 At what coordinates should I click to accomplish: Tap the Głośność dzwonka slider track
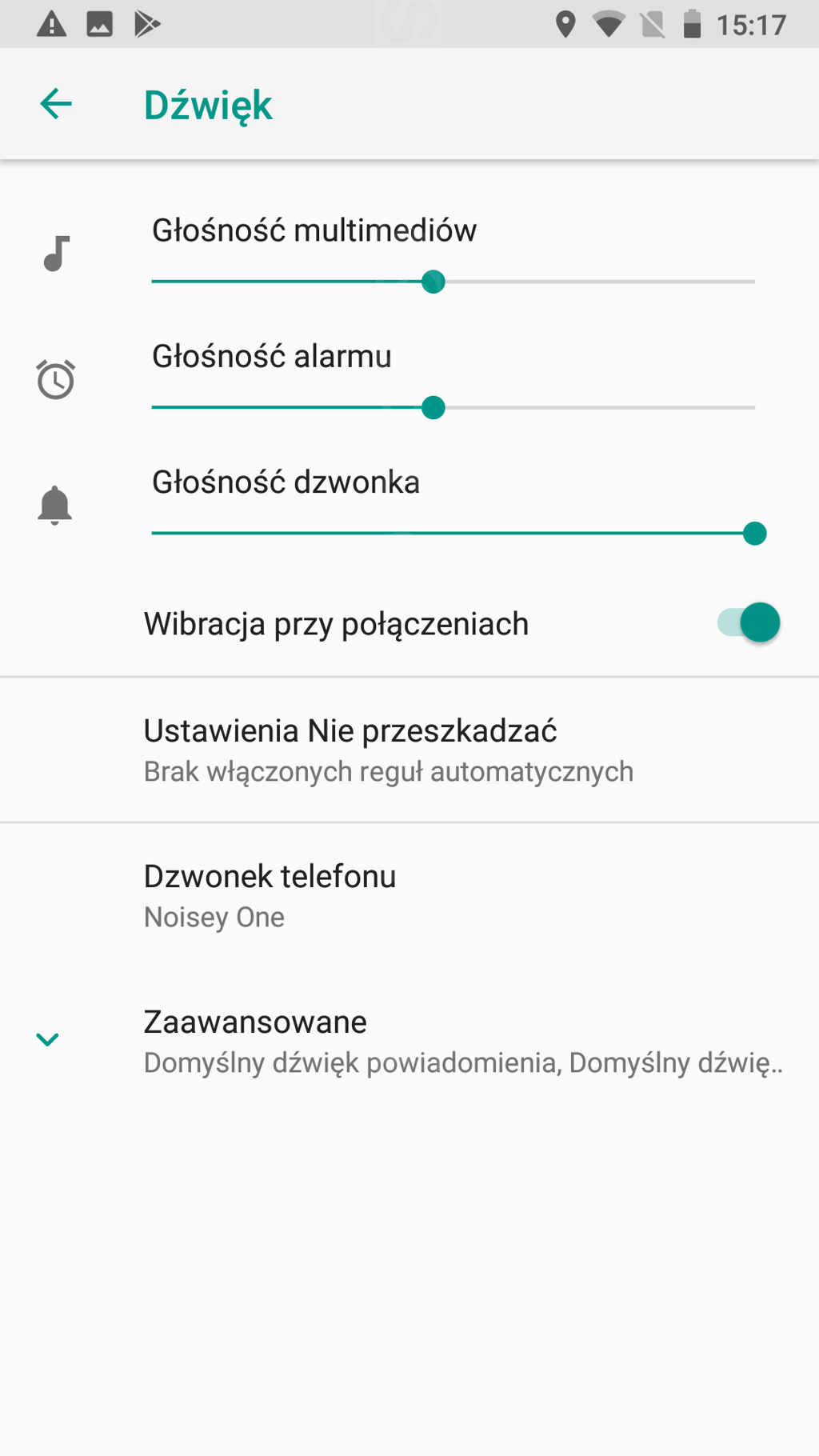point(453,533)
